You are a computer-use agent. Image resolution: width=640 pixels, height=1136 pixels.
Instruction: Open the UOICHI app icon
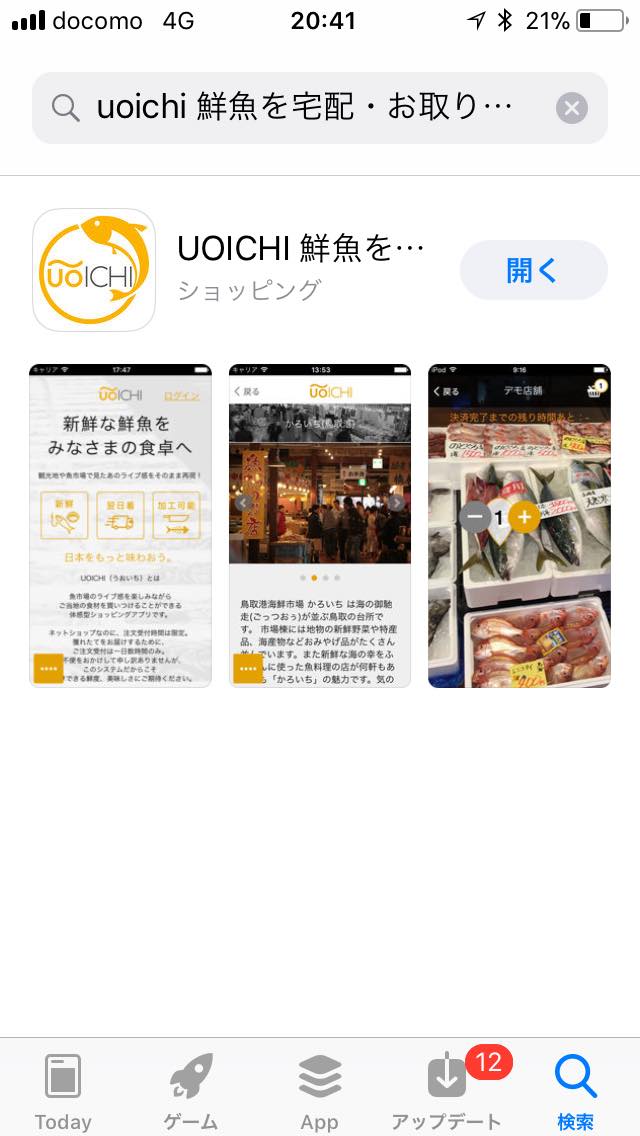tap(94, 270)
